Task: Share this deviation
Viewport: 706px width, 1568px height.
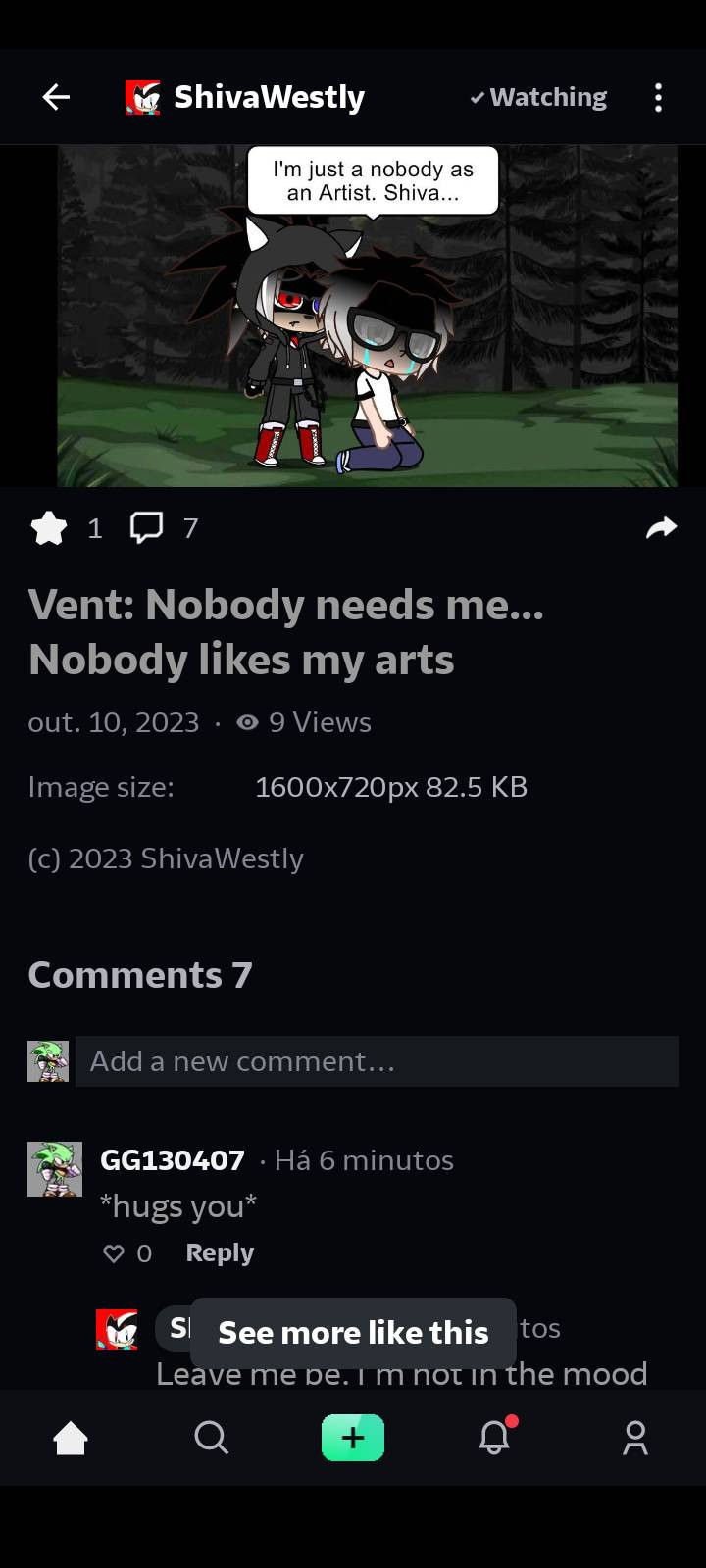Action: [662, 528]
